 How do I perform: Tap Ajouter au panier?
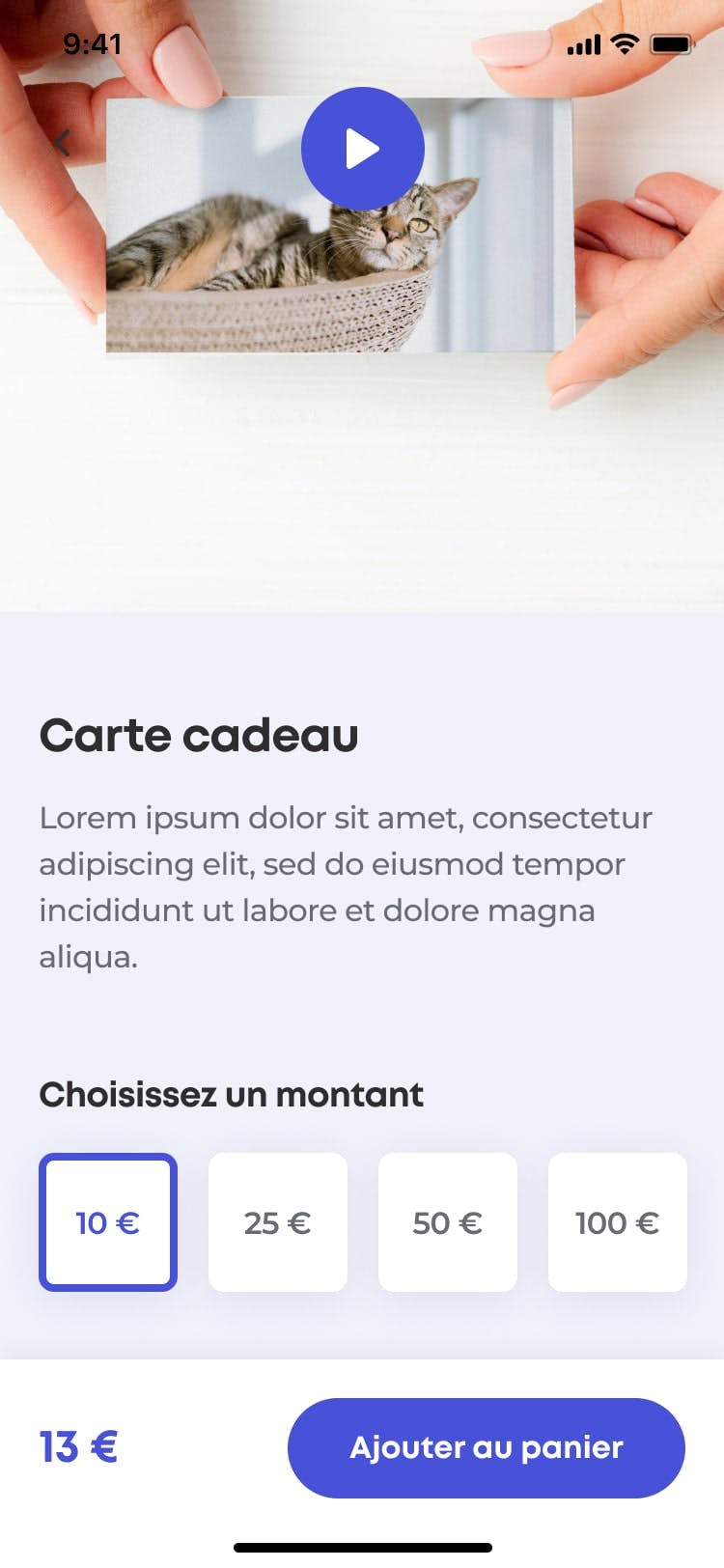(x=487, y=1447)
